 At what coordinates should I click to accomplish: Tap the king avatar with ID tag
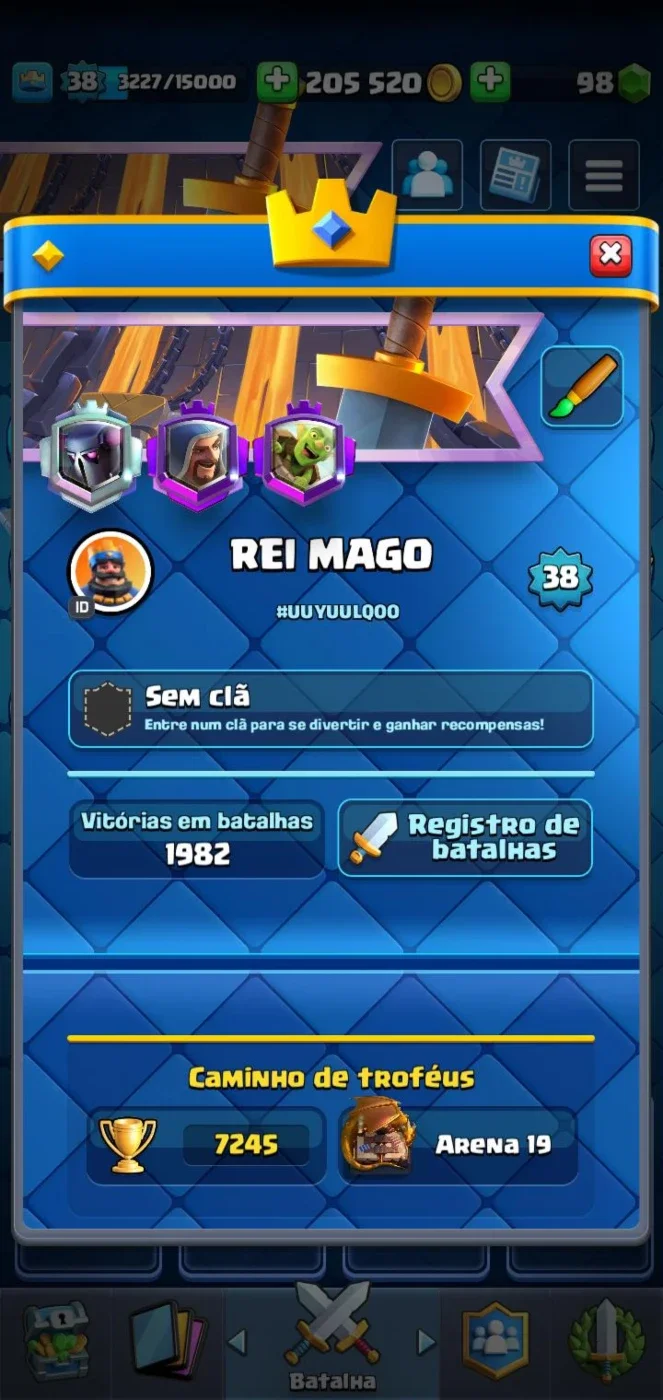click(x=109, y=573)
